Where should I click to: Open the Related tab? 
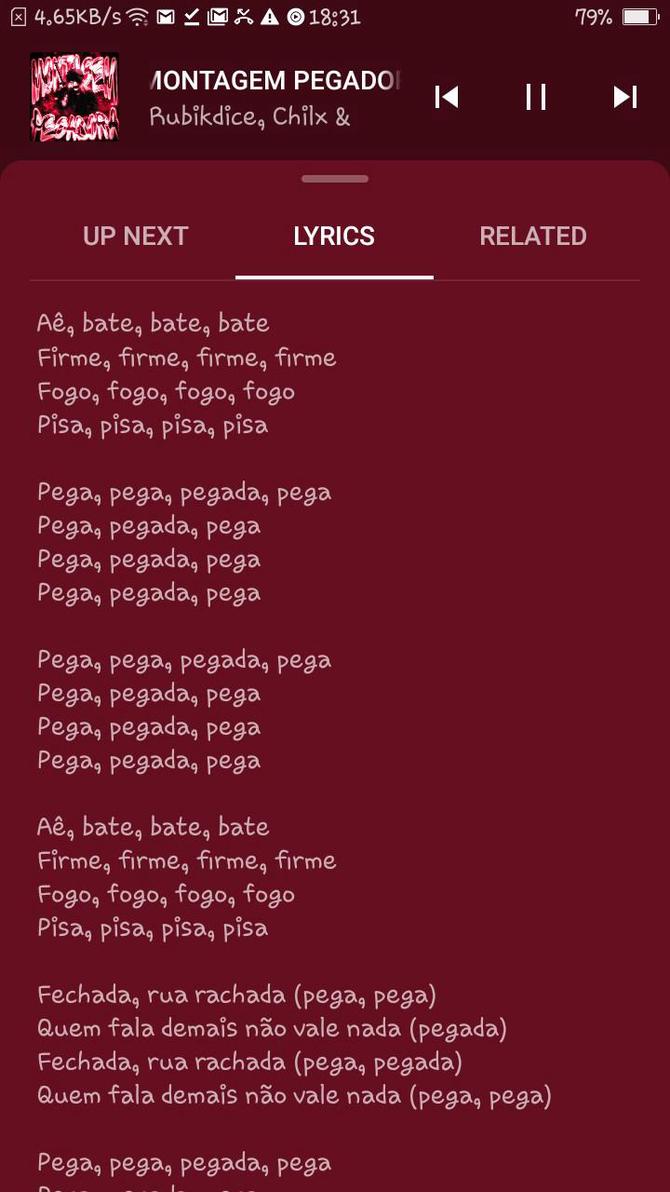[533, 236]
